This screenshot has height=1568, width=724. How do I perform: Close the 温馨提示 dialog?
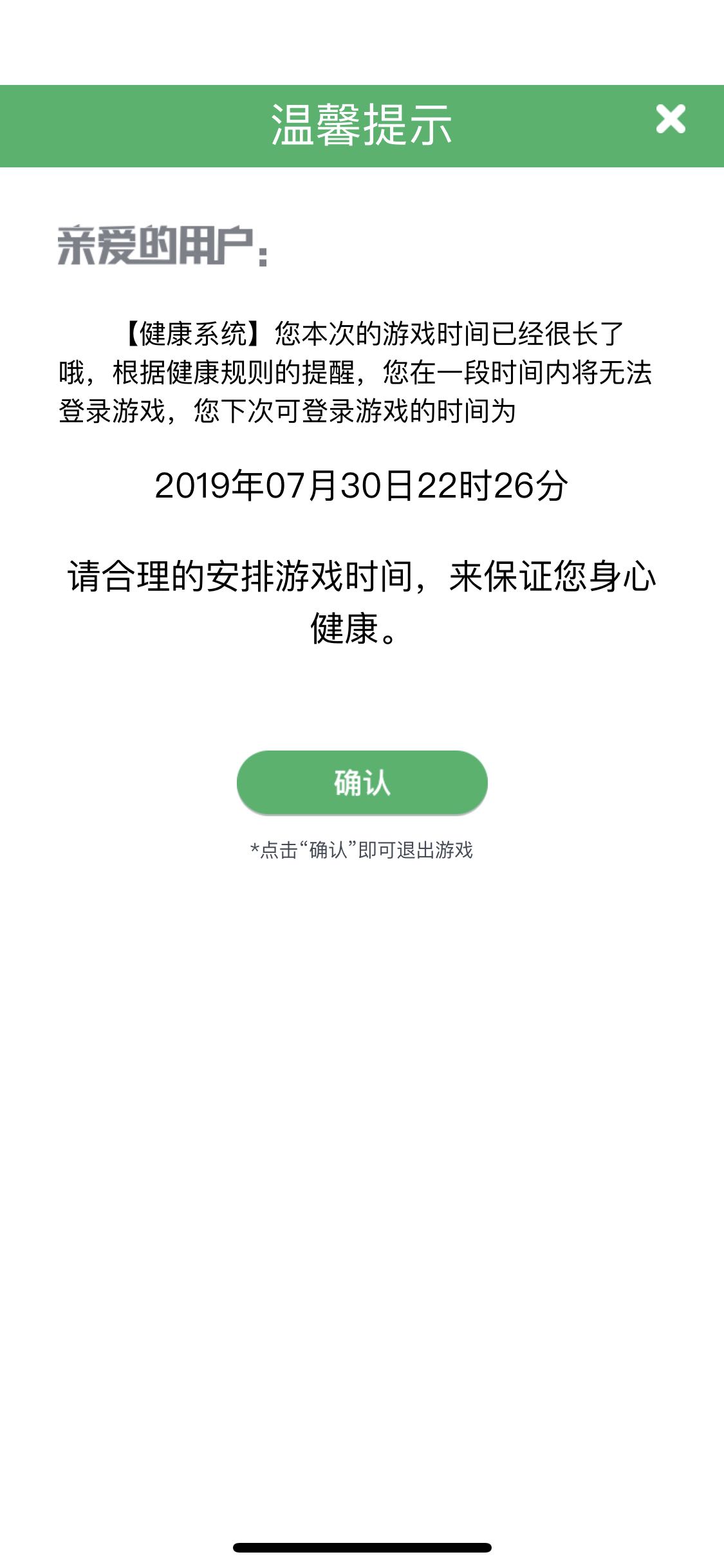671,120
